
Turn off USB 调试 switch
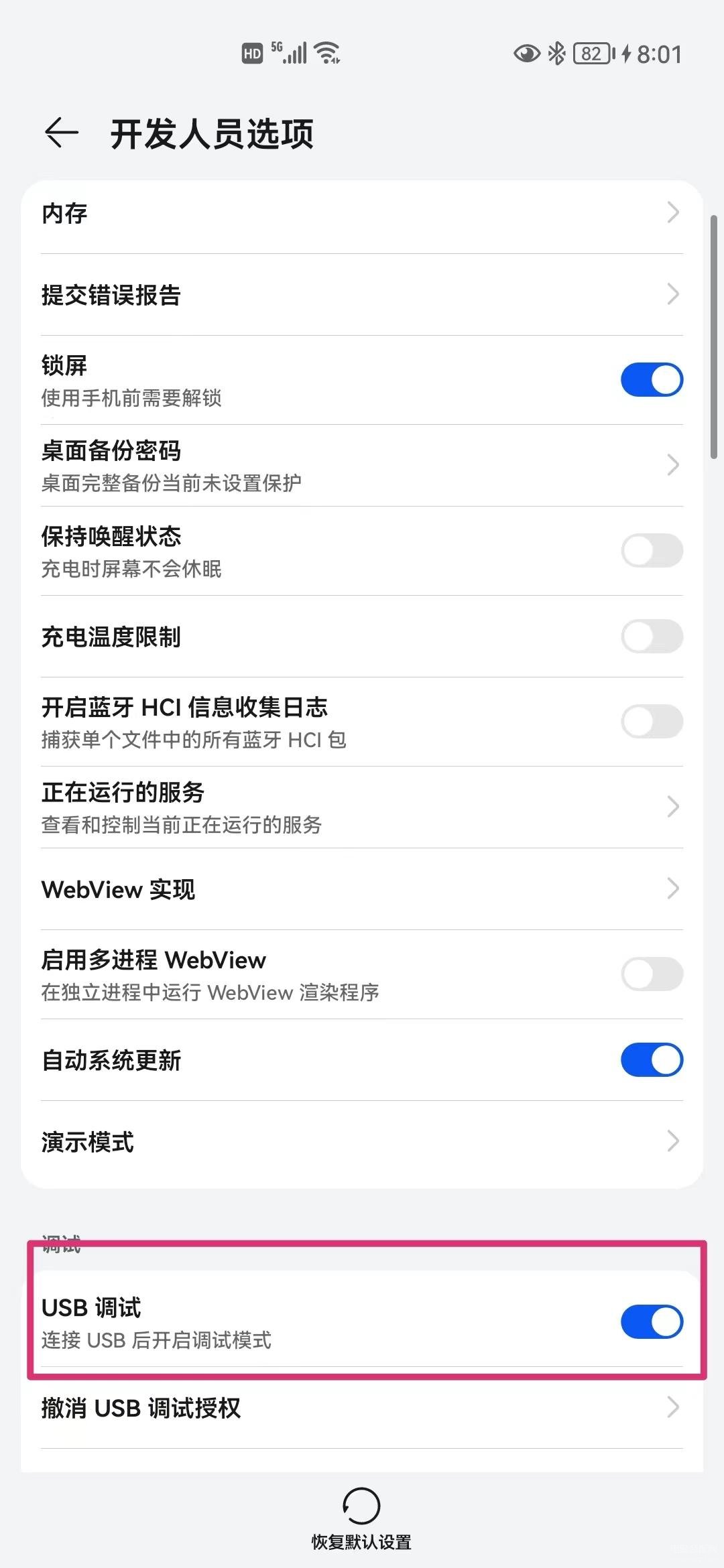point(652,1322)
